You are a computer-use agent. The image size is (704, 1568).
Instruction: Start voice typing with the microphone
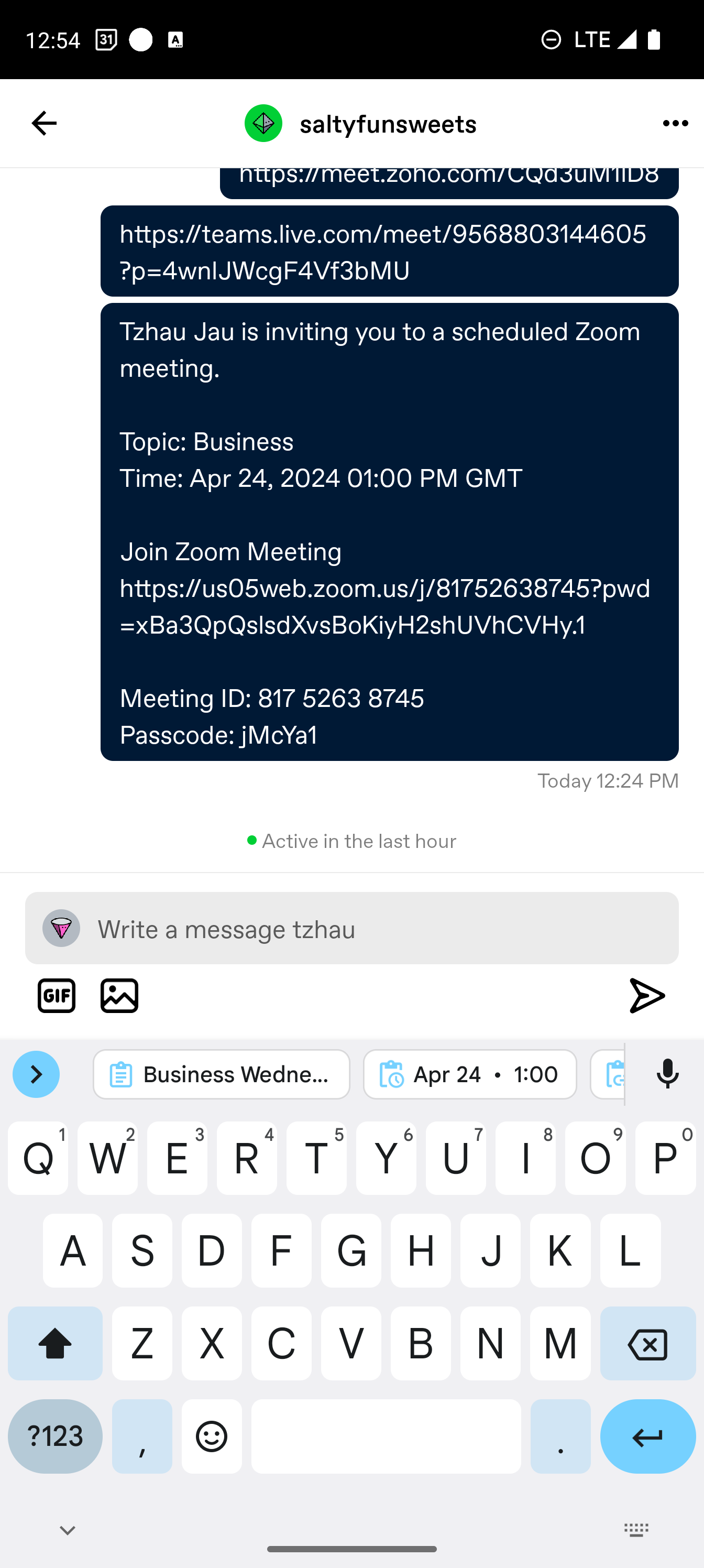tap(667, 1074)
